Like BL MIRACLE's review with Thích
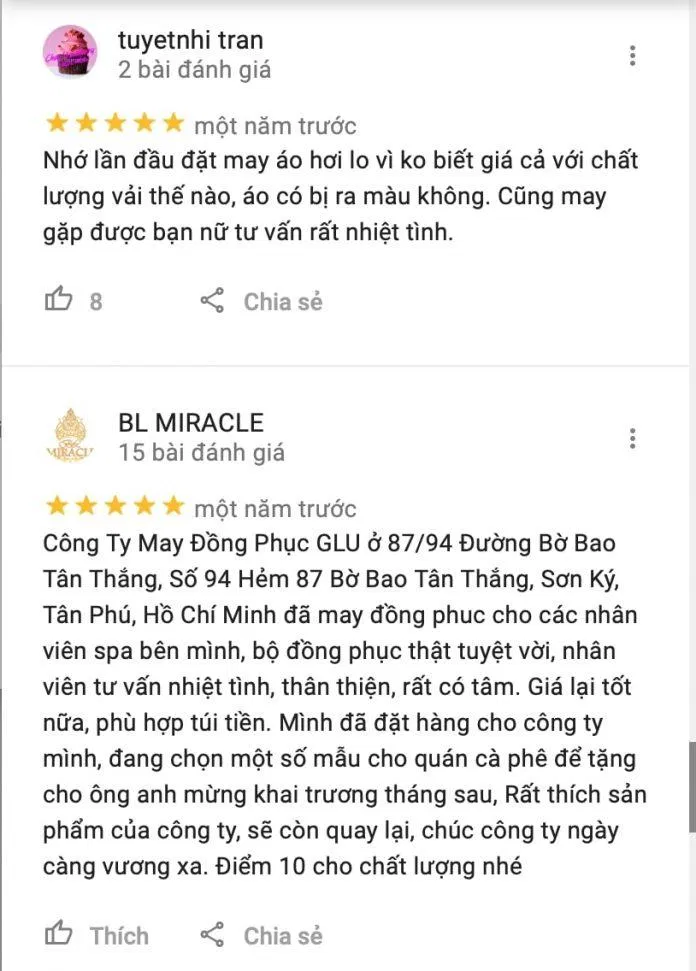696x971 pixels. [x=97, y=935]
